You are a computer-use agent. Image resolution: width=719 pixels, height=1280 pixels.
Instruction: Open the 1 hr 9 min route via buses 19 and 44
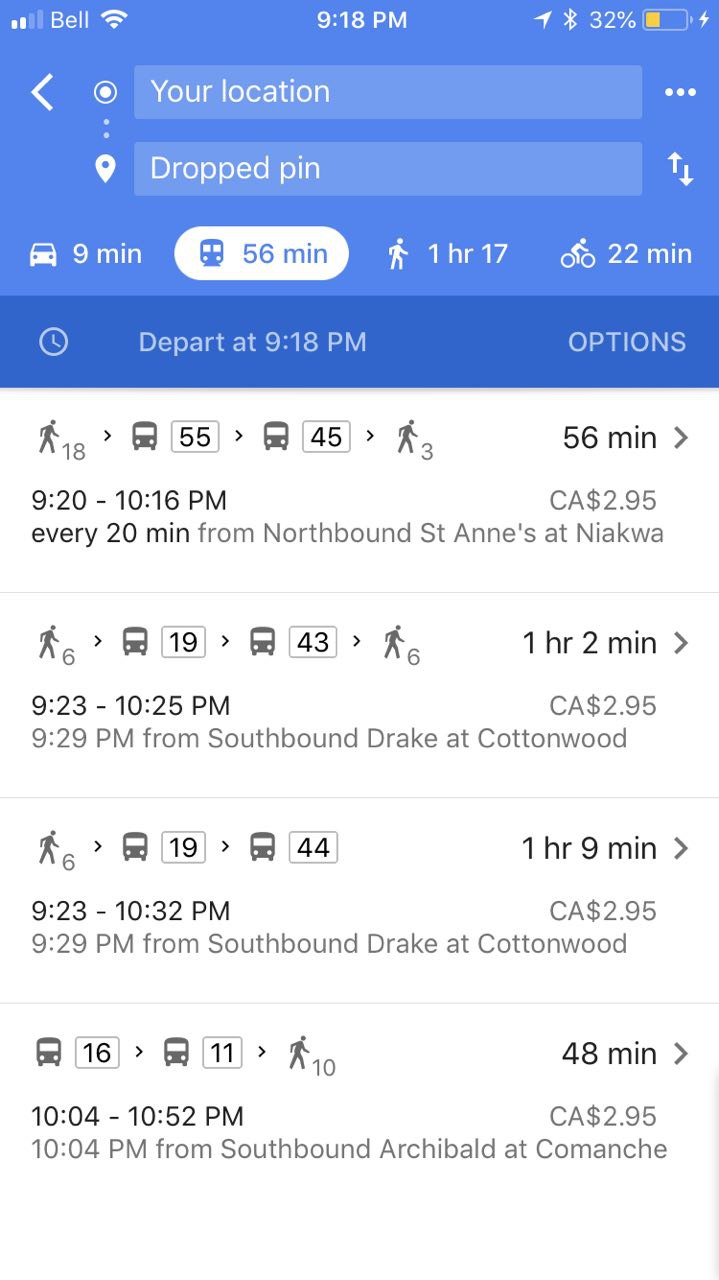[x=359, y=900]
